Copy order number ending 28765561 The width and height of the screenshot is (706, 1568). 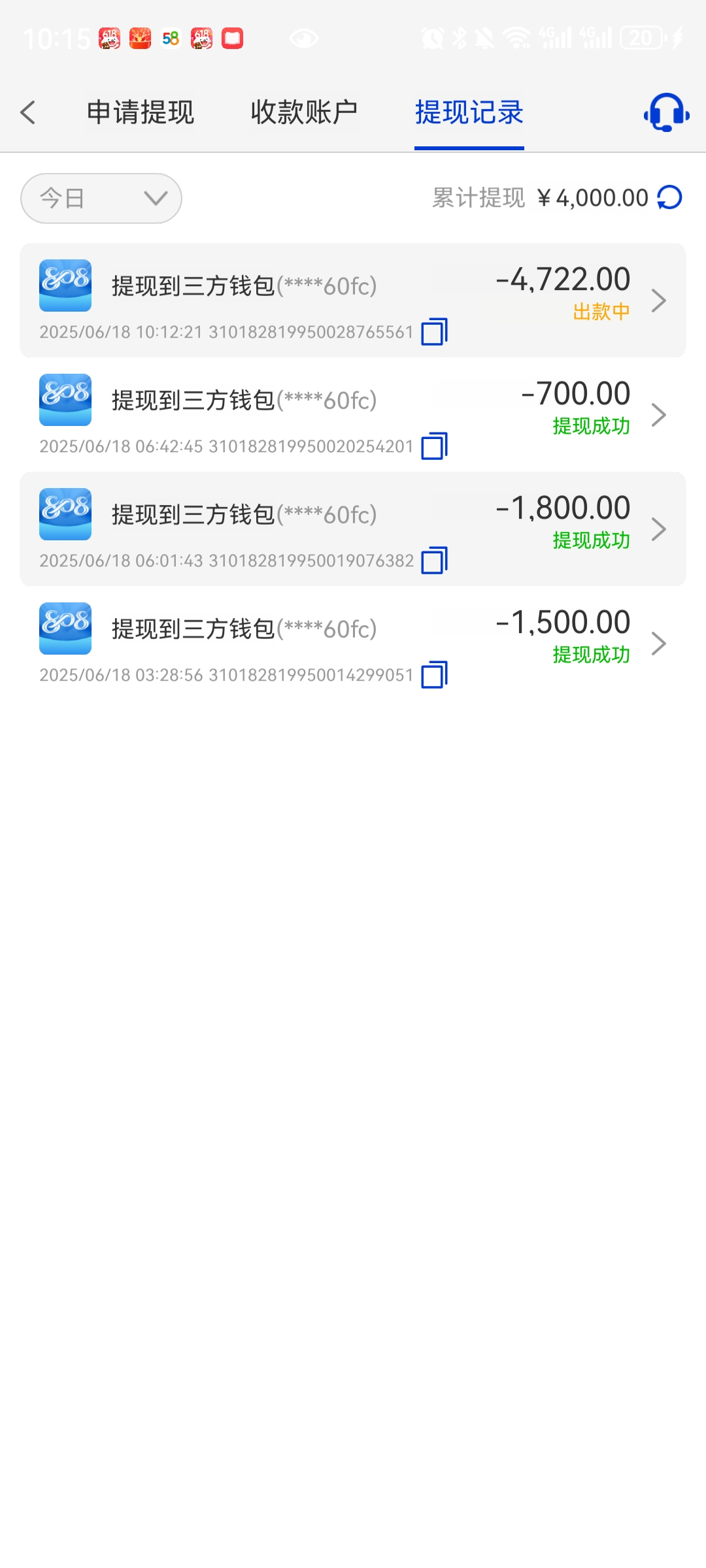click(x=434, y=332)
